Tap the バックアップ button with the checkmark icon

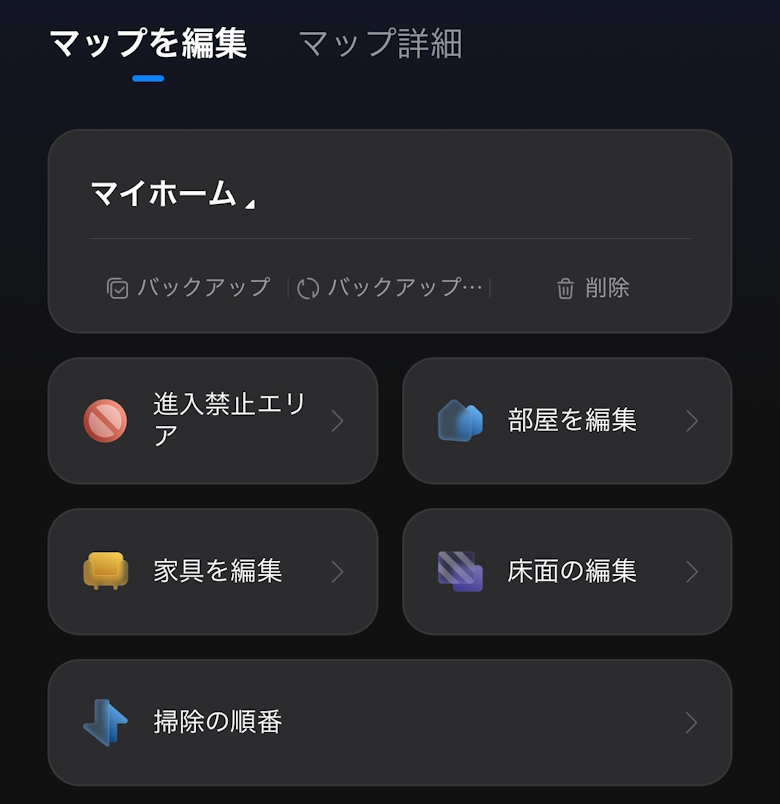click(x=189, y=288)
